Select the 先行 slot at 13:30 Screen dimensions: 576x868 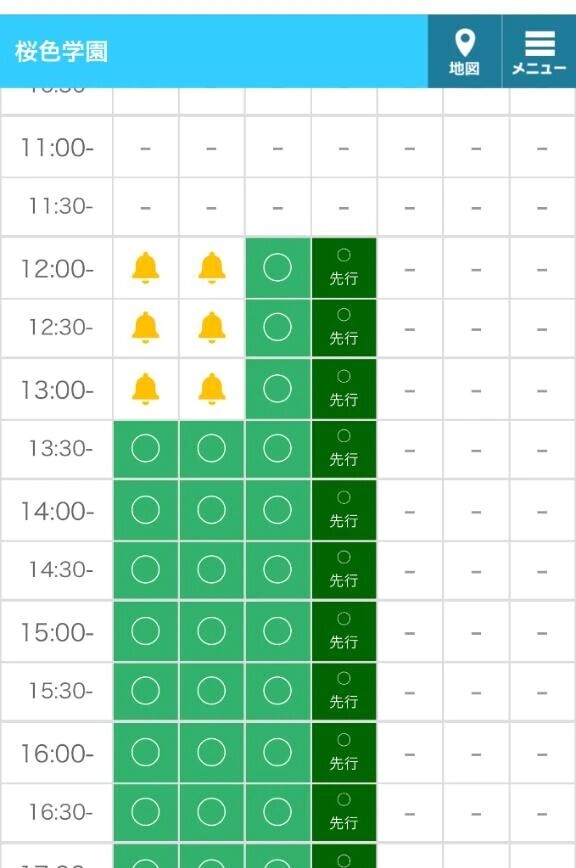point(344,449)
